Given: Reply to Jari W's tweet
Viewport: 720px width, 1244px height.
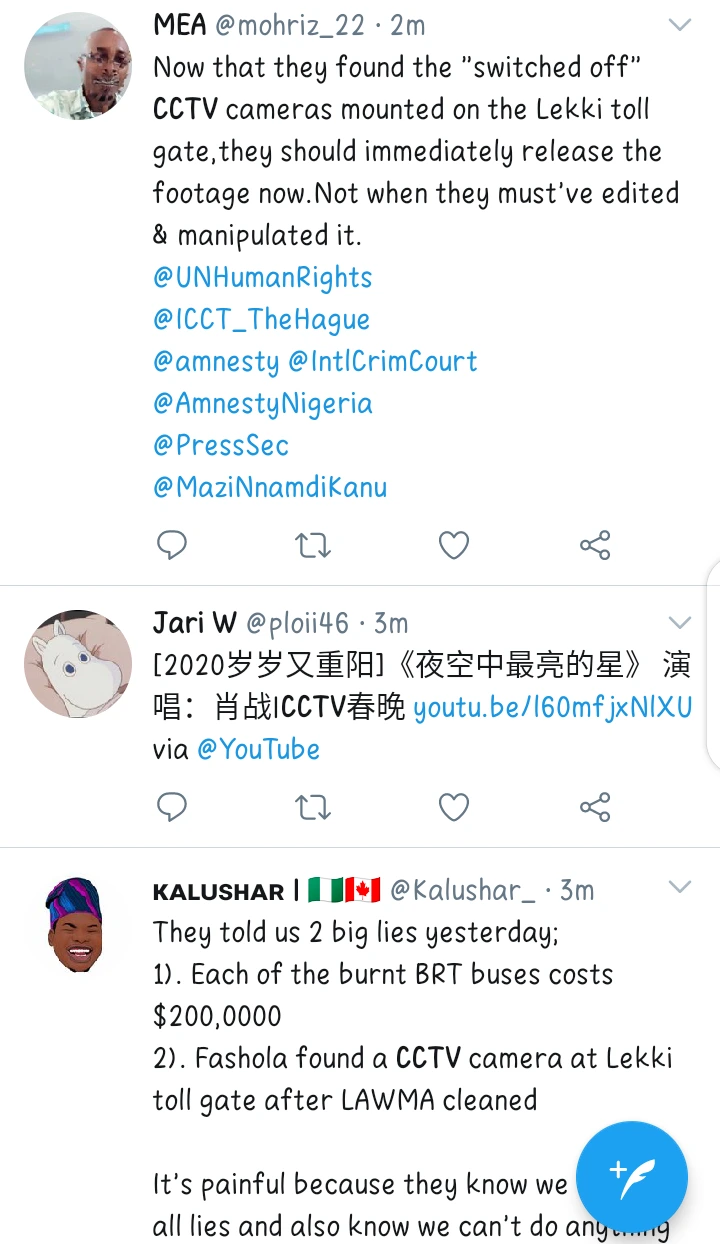Looking at the screenshot, I should 172,807.
